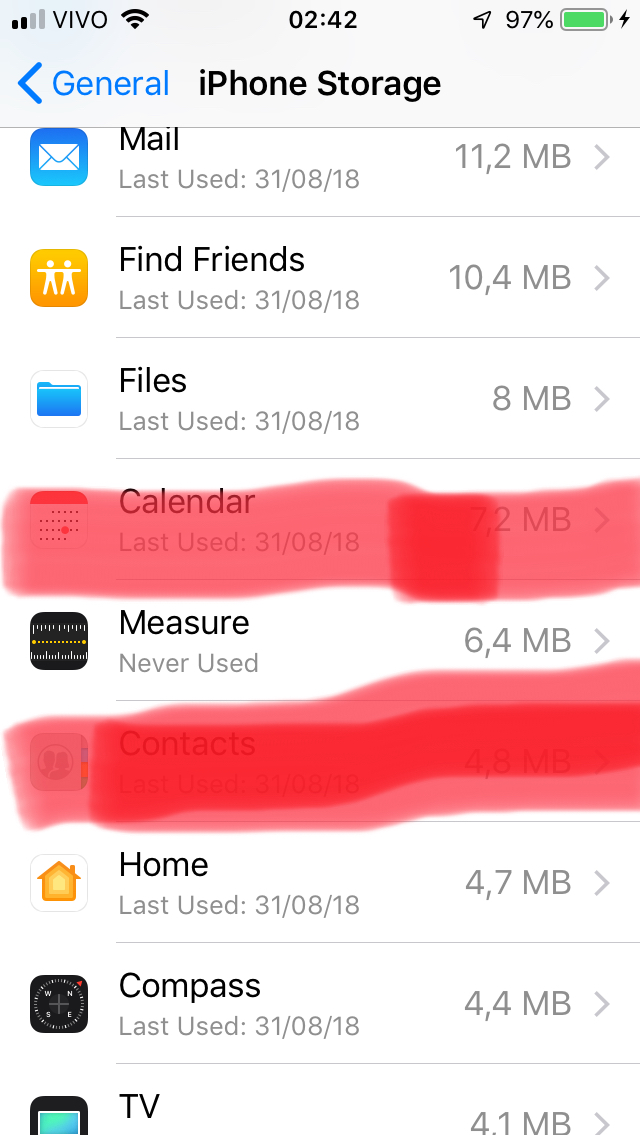Open the Compass row
Viewport: 640px width, 1135px height.
pyautogui.click(x=320, y=1003)
